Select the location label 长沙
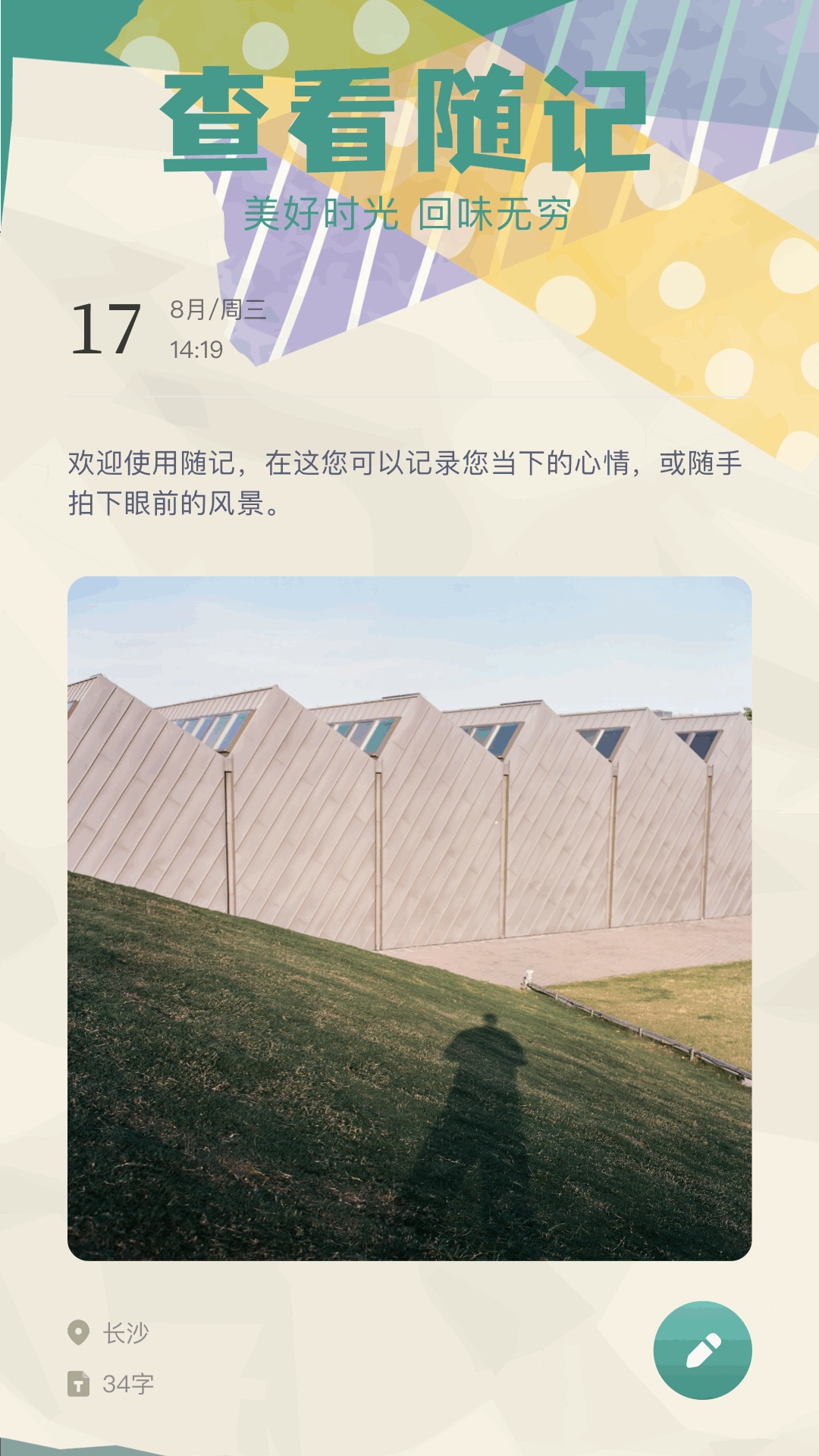The height and width of the screenshot is (1456, 819). [124, 1333]
